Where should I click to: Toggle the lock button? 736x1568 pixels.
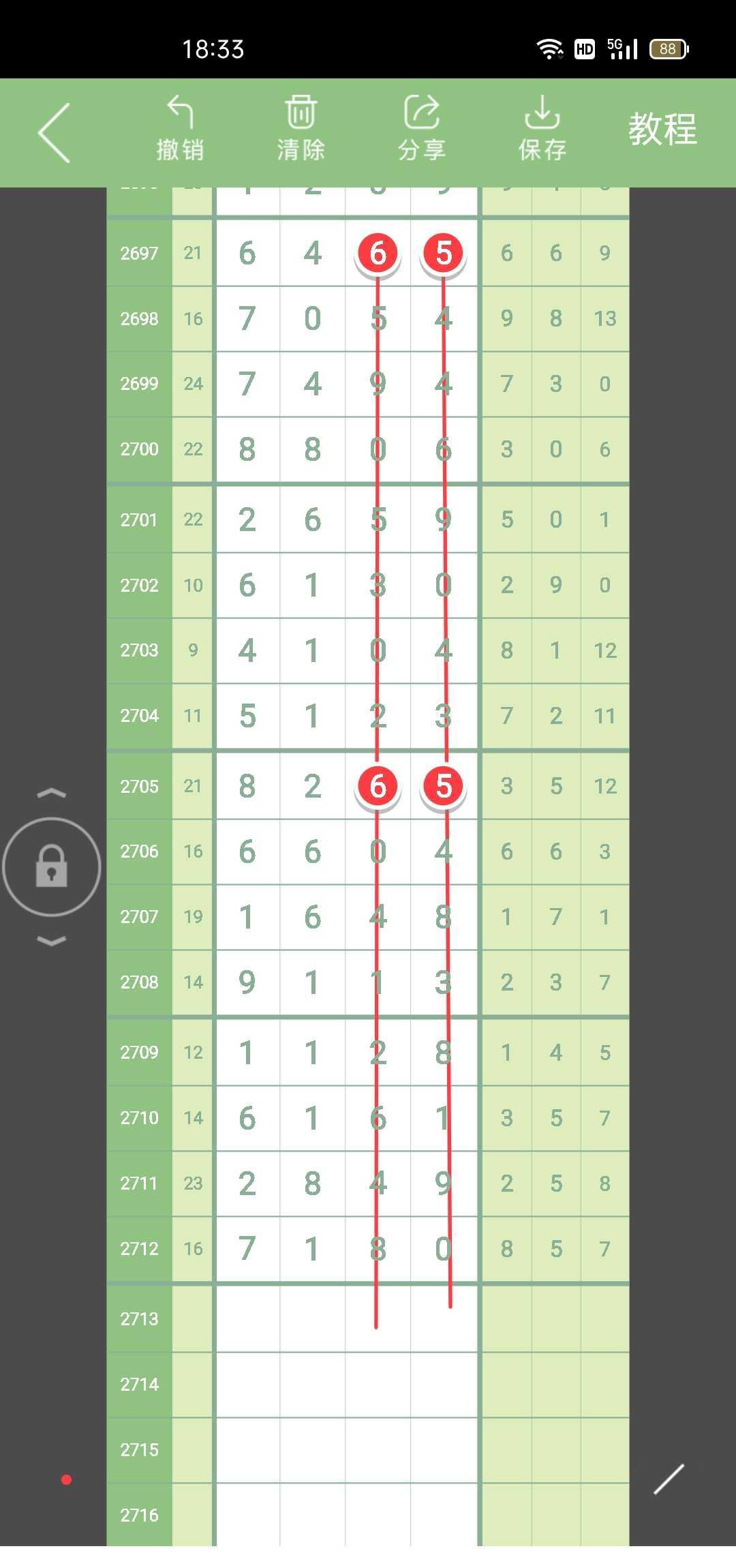[x=52, y=866]
